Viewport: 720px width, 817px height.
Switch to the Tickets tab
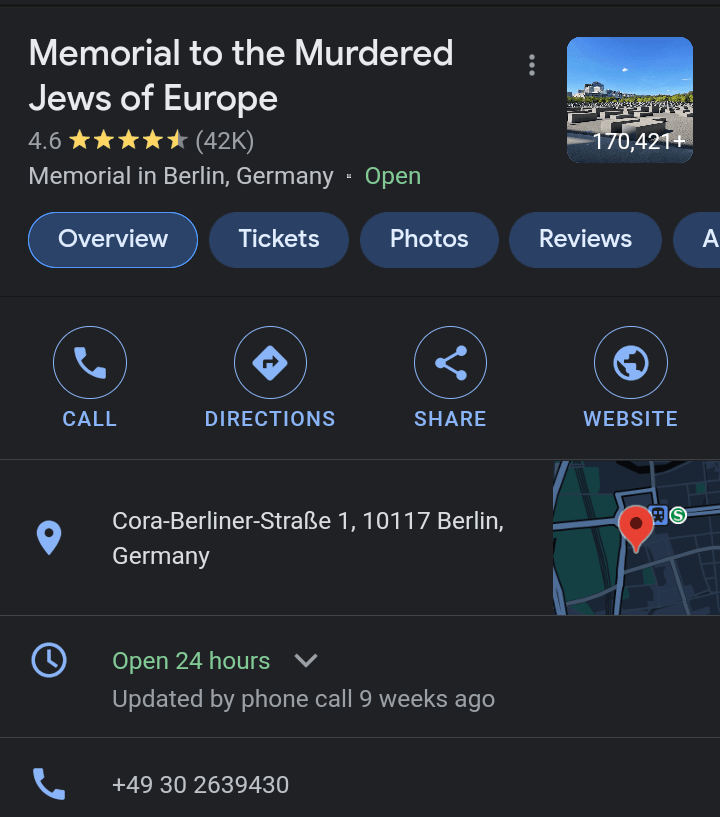point(279,240)
